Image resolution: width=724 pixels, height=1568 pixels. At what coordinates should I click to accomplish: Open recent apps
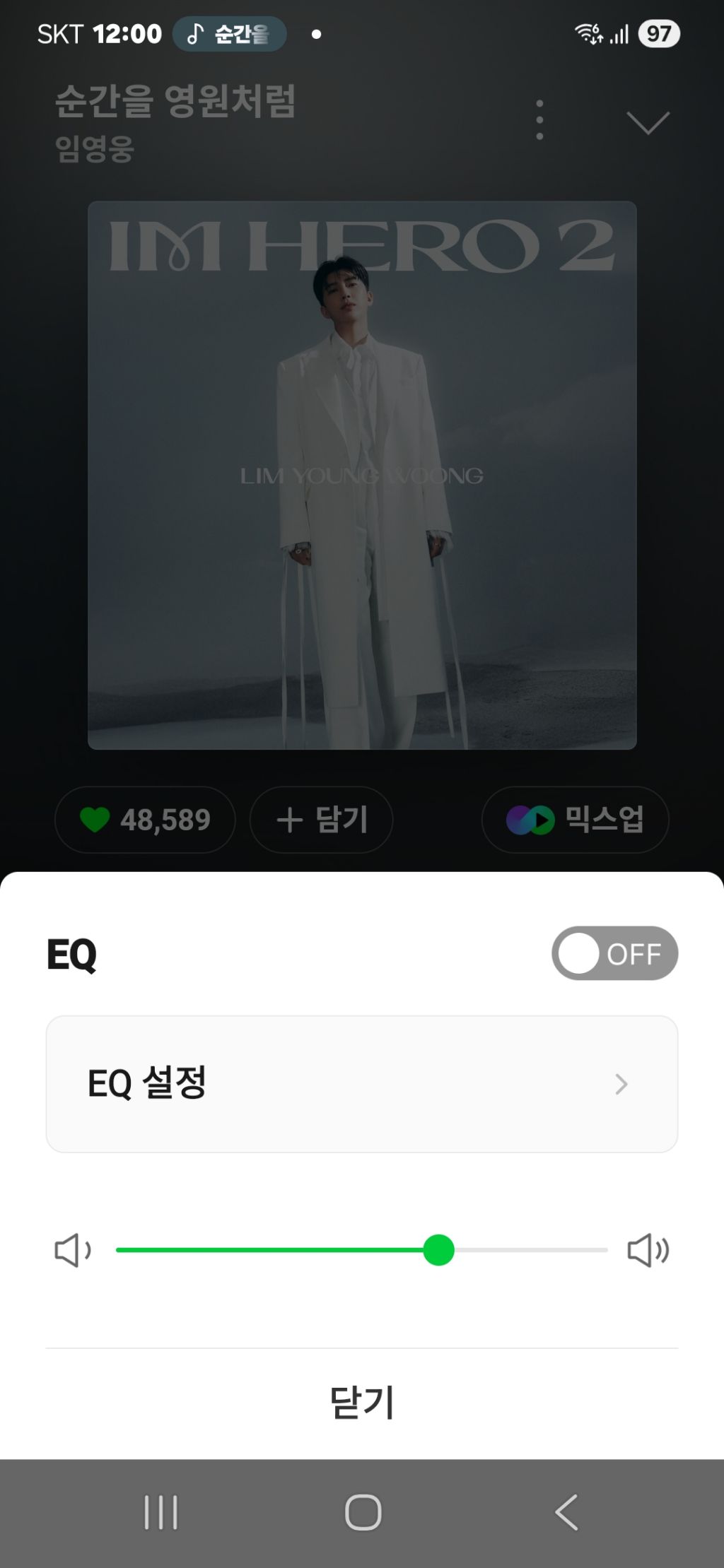pyautogui.click(x=160, y=1512)
